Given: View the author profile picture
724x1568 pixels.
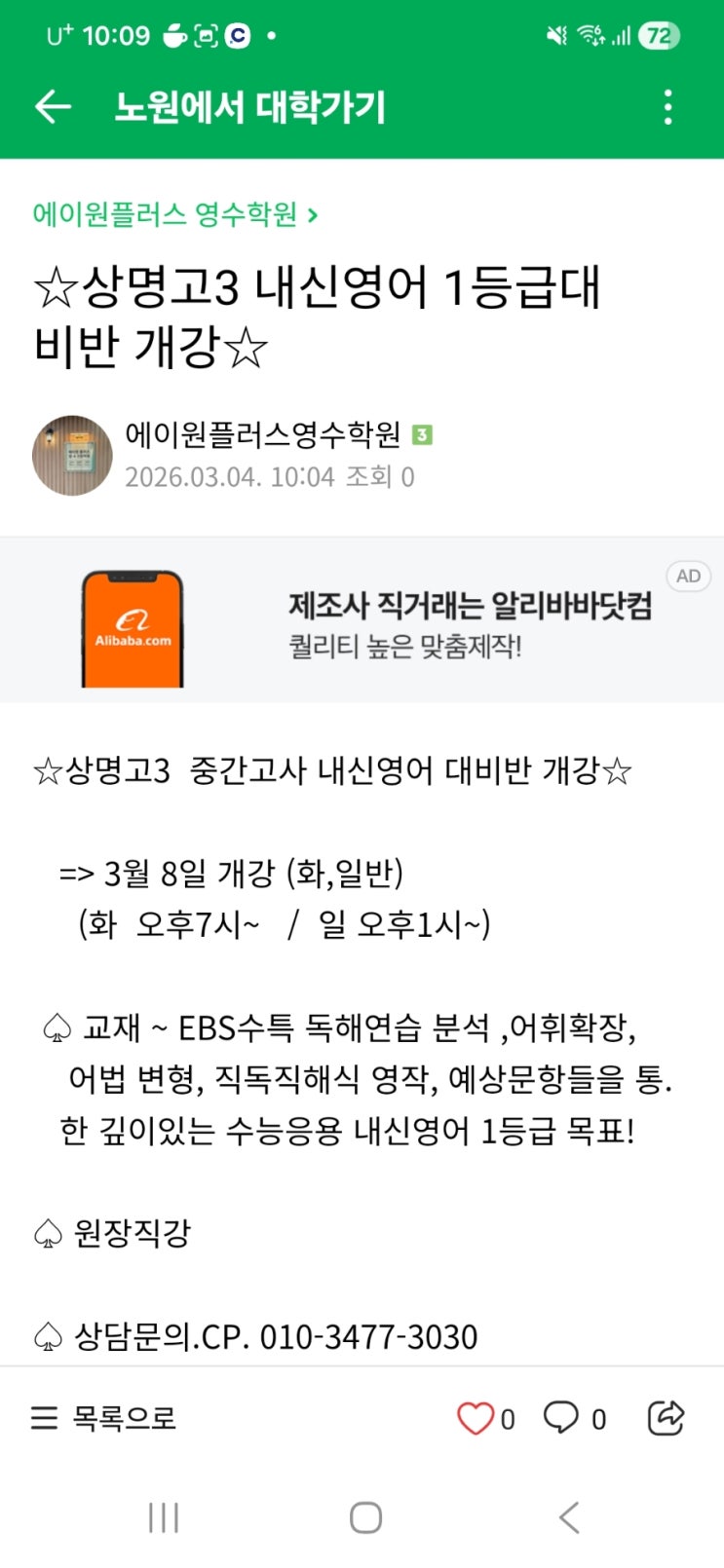Looking at the screenshot, I should click(x=72, y=456).
